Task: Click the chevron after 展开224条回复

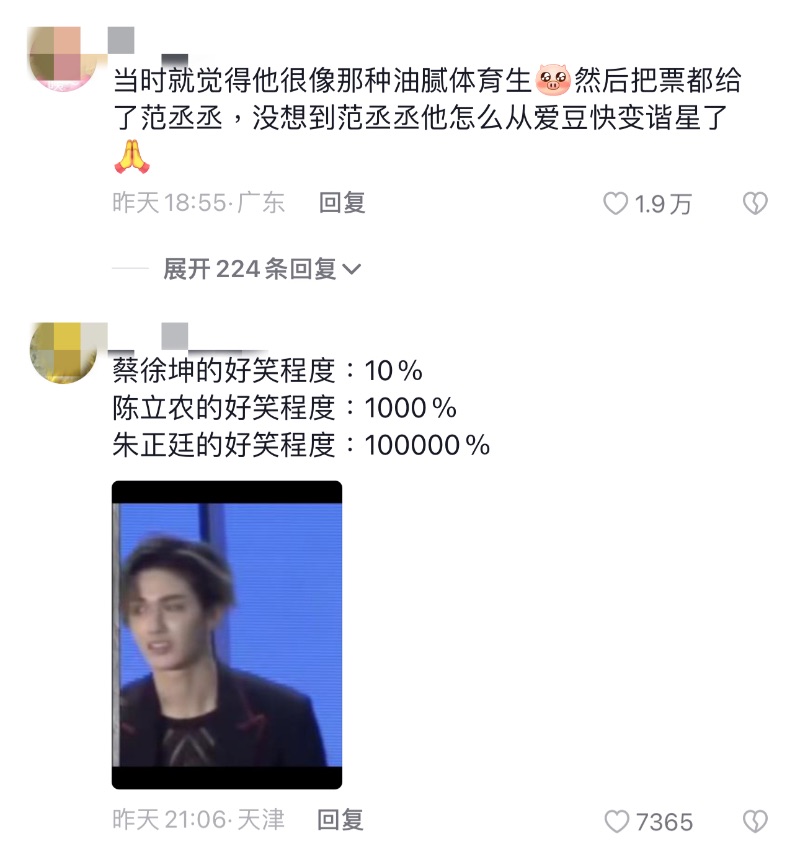Action: tap(352, 268)
